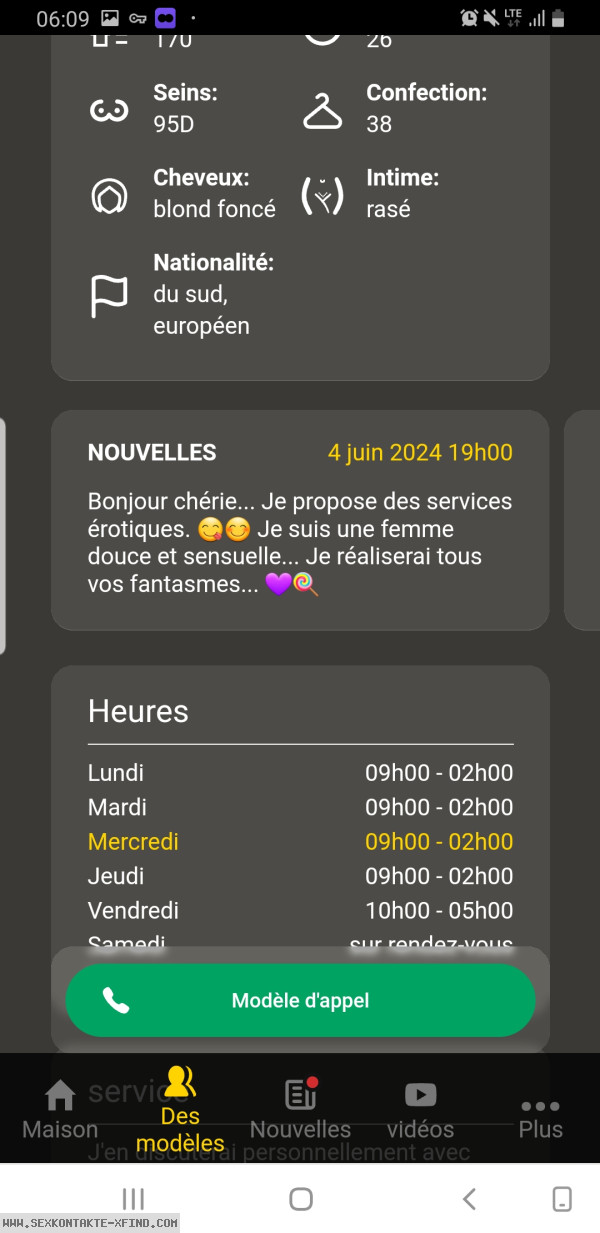Switch to the vidéos tab

pos(420,1110)
